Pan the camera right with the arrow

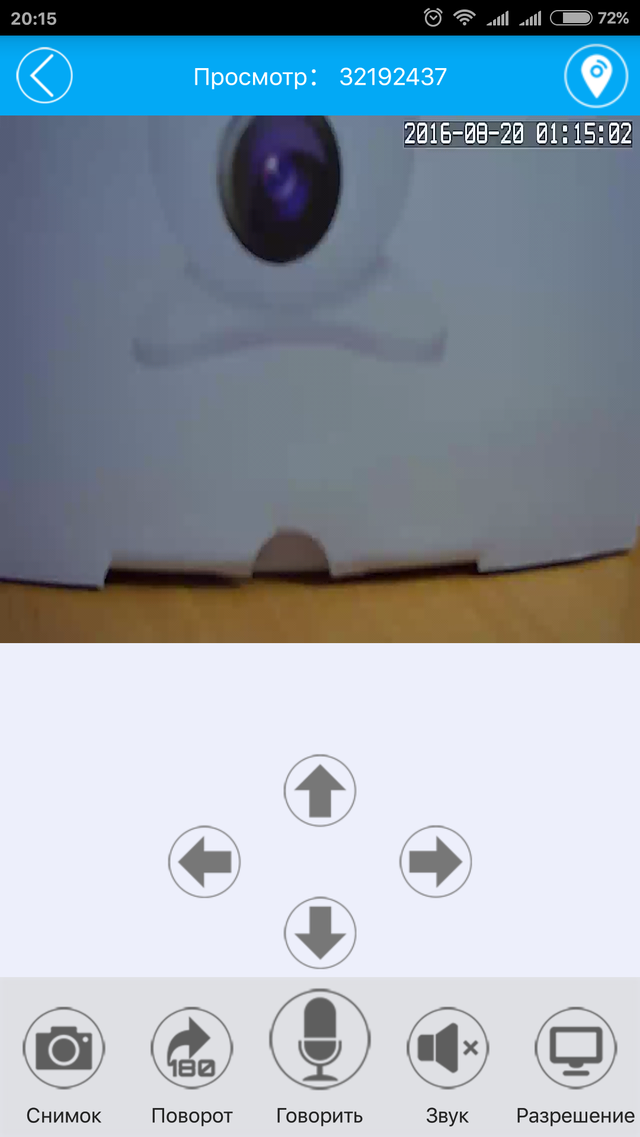(x=436, y=861)
